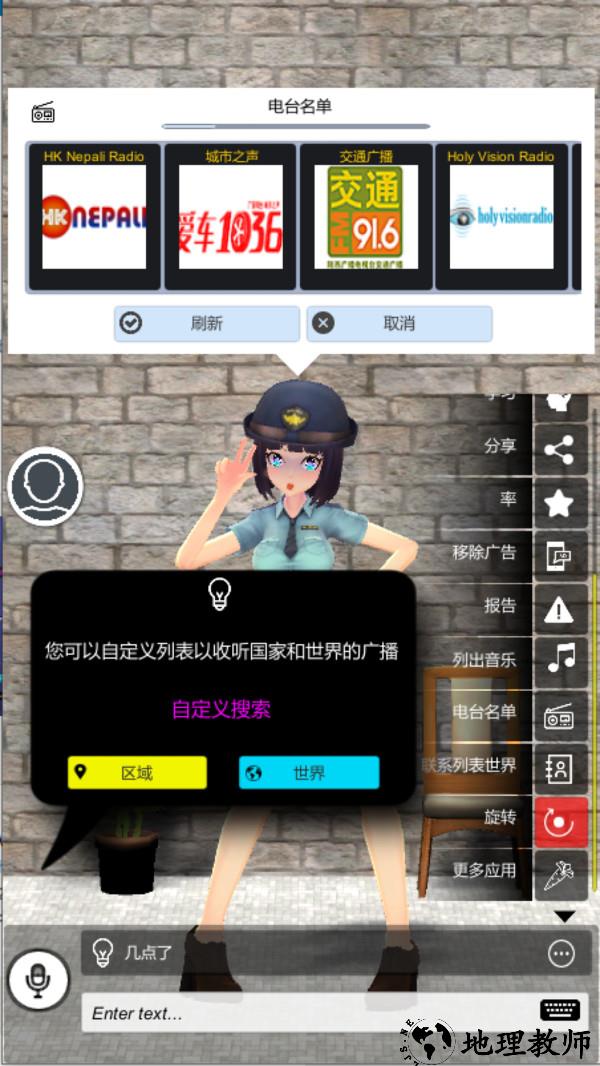
Task: Open the three-dot options beside 几点了
Action: coord(562,954)
